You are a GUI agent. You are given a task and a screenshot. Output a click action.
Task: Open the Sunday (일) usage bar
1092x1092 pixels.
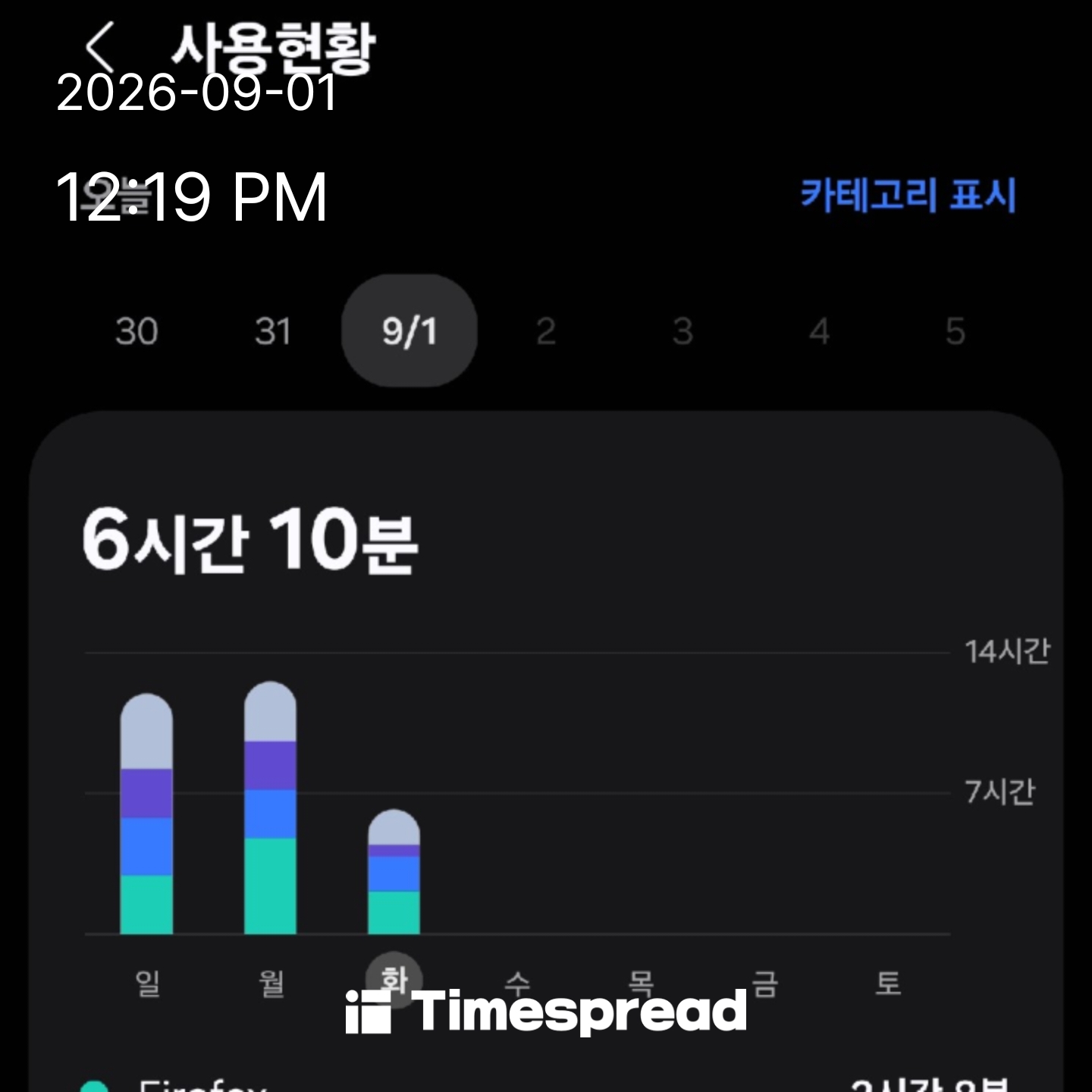[146, 814]
